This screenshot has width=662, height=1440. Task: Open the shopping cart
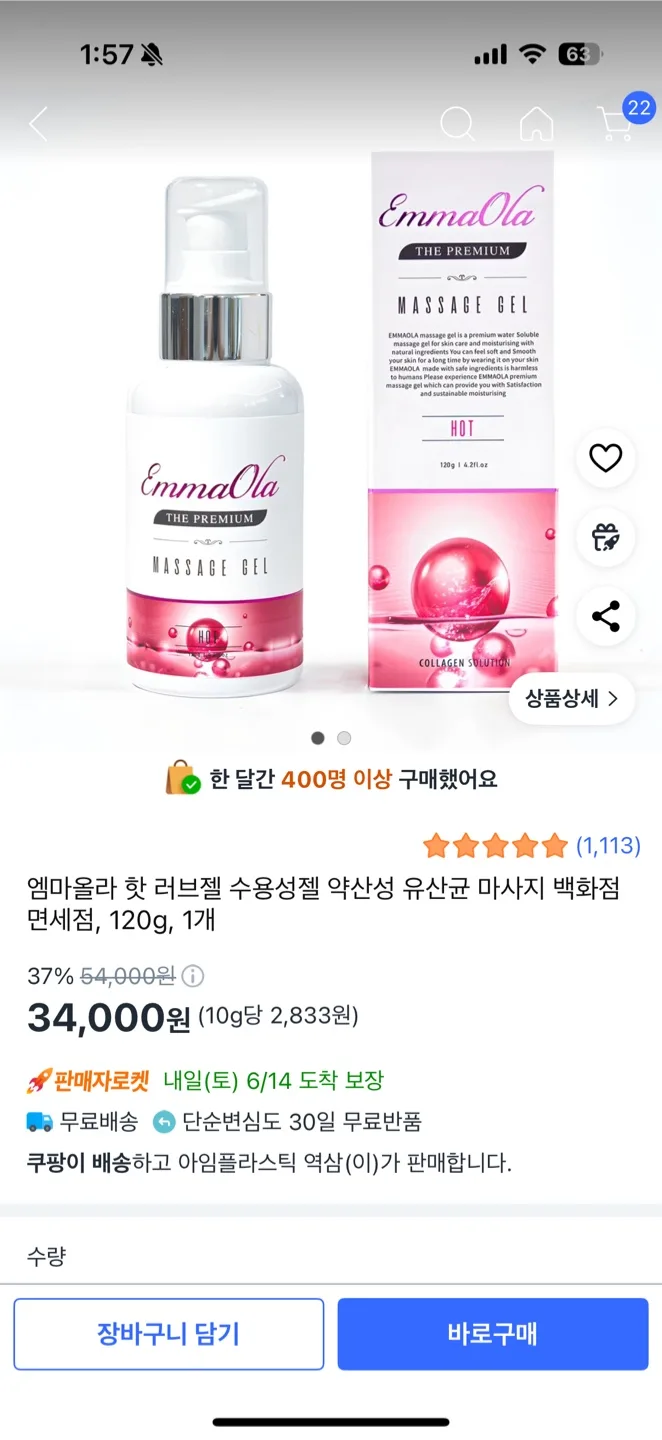[615, 124]
